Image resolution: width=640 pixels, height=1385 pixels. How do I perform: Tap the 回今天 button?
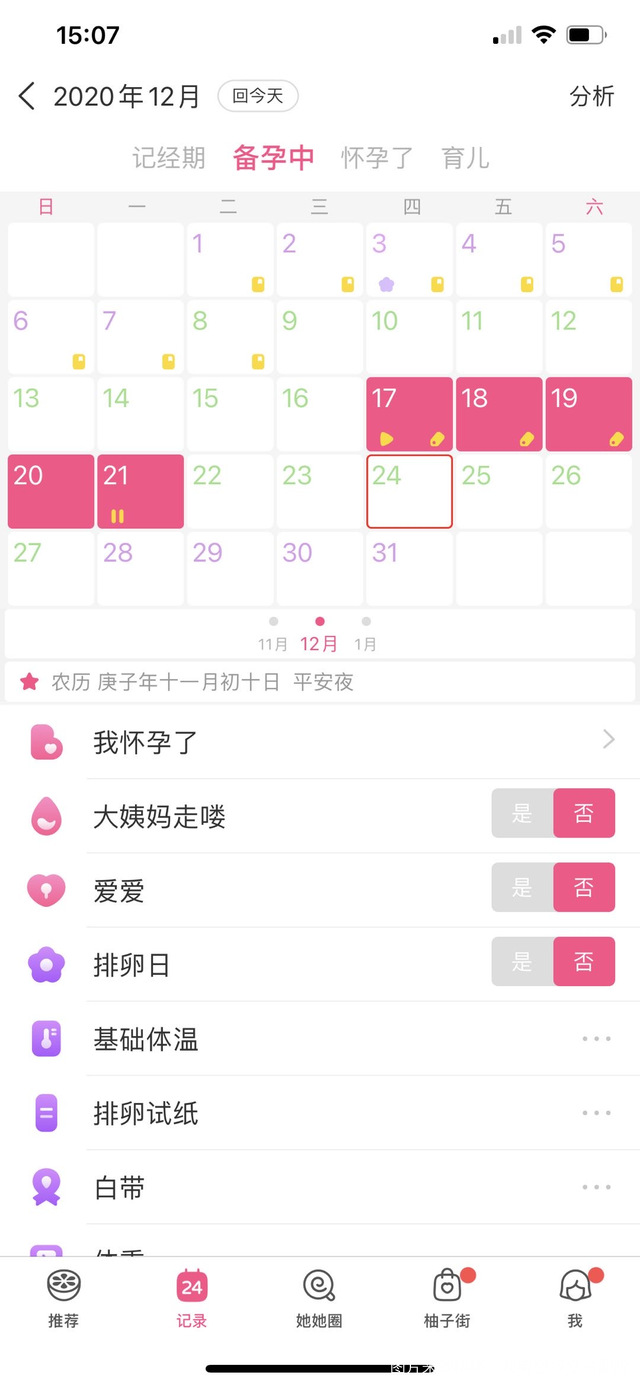pos(258,97)
